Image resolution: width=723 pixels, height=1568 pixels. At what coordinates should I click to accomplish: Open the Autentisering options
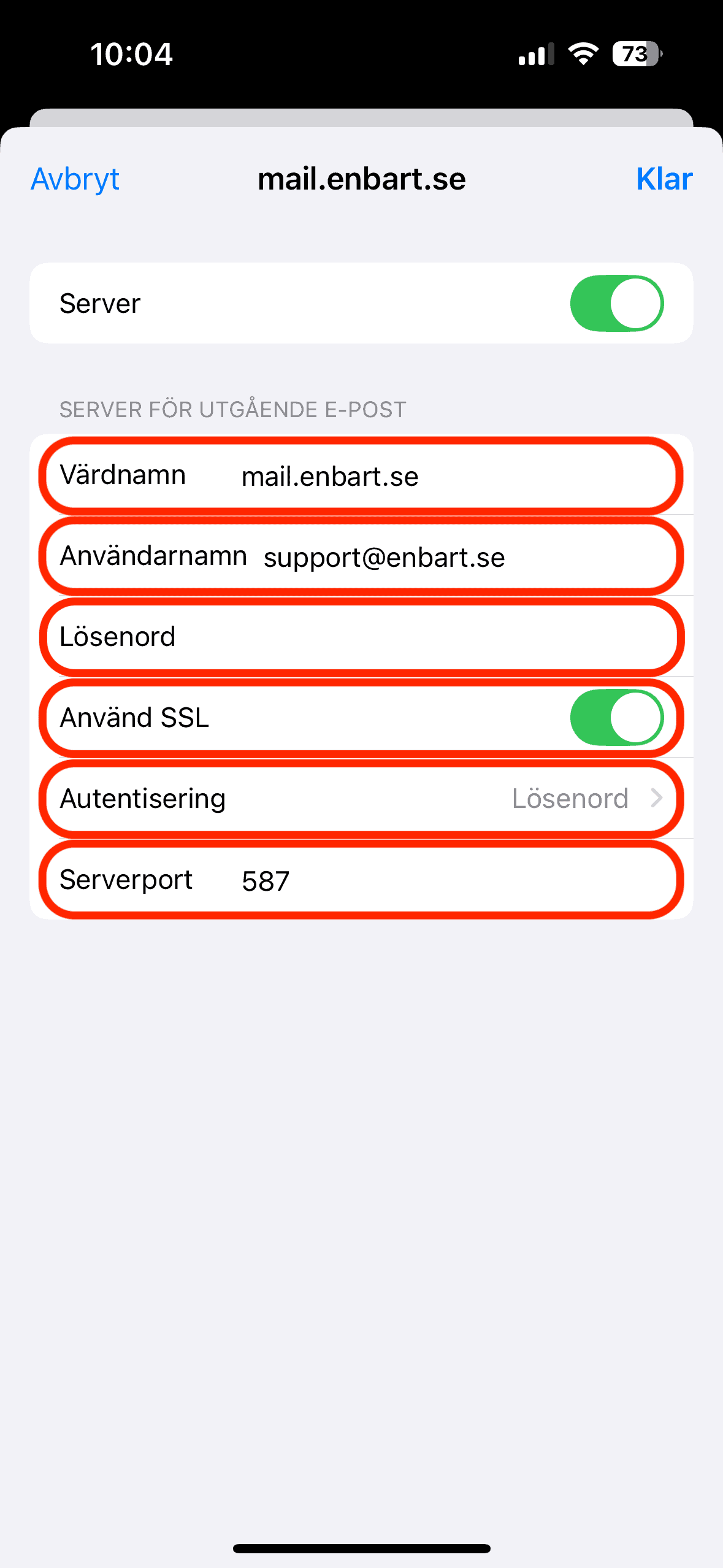point(361,799)
